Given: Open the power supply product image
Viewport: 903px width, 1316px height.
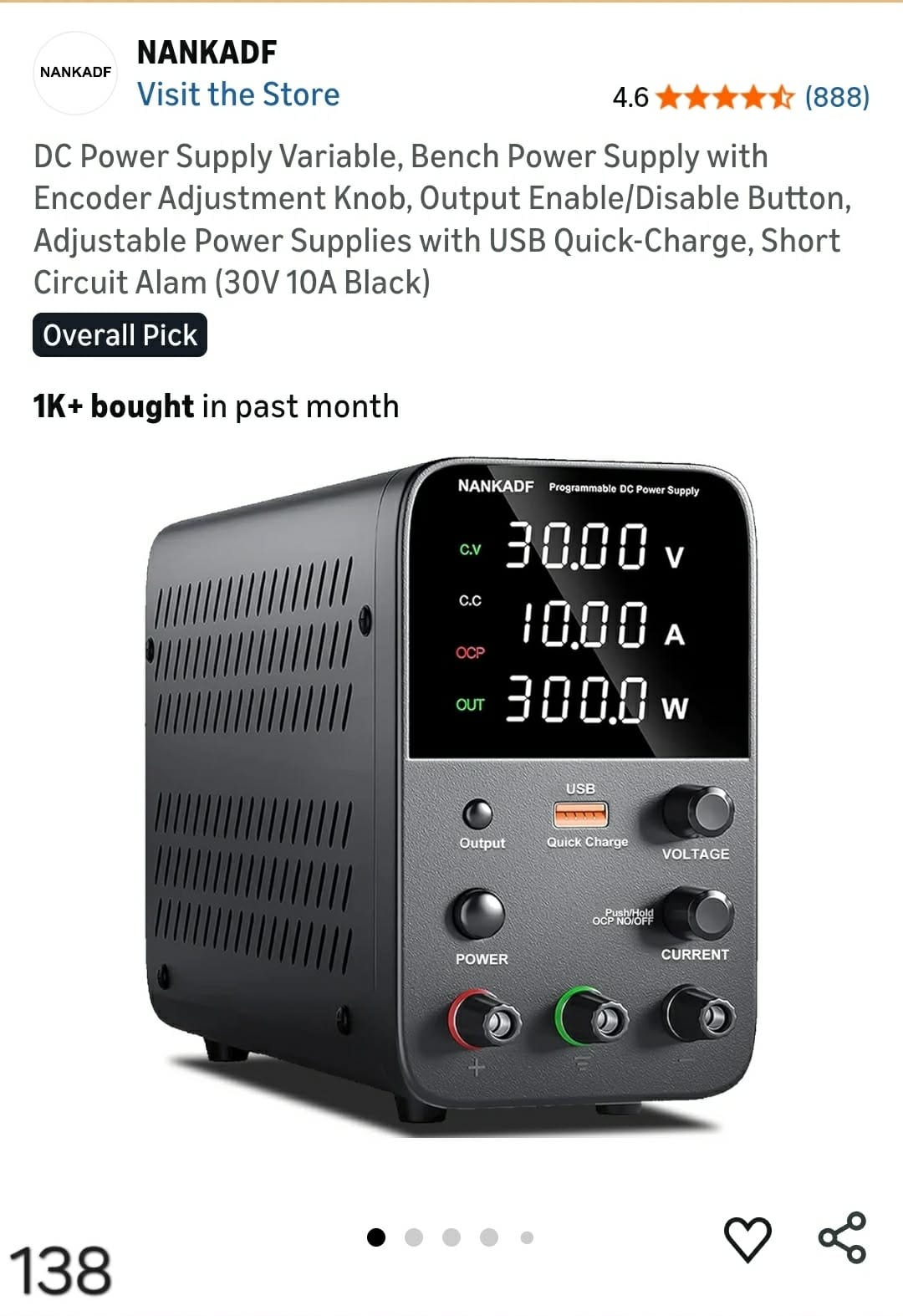Looking at the screenshot, I should pyautogui.click(x=451, y=794).
